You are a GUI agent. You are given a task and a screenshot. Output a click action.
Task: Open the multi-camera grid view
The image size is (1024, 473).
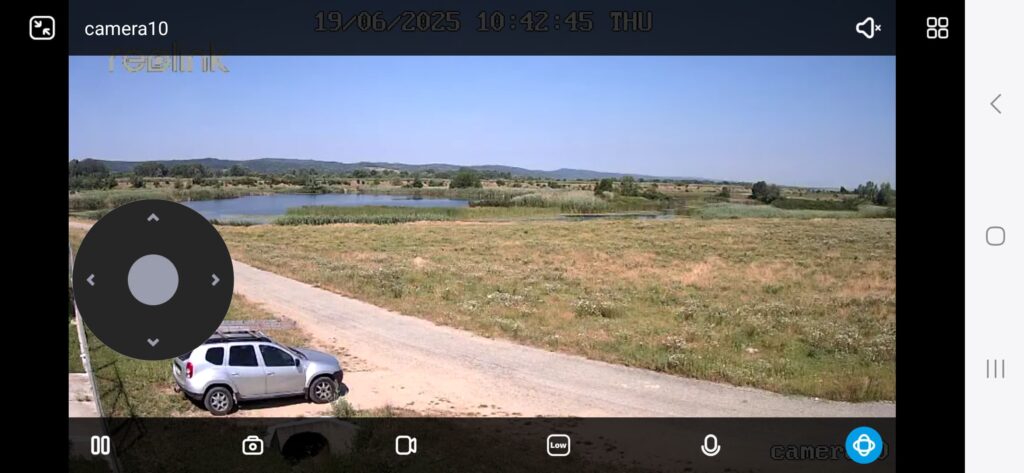pos(937,28)
